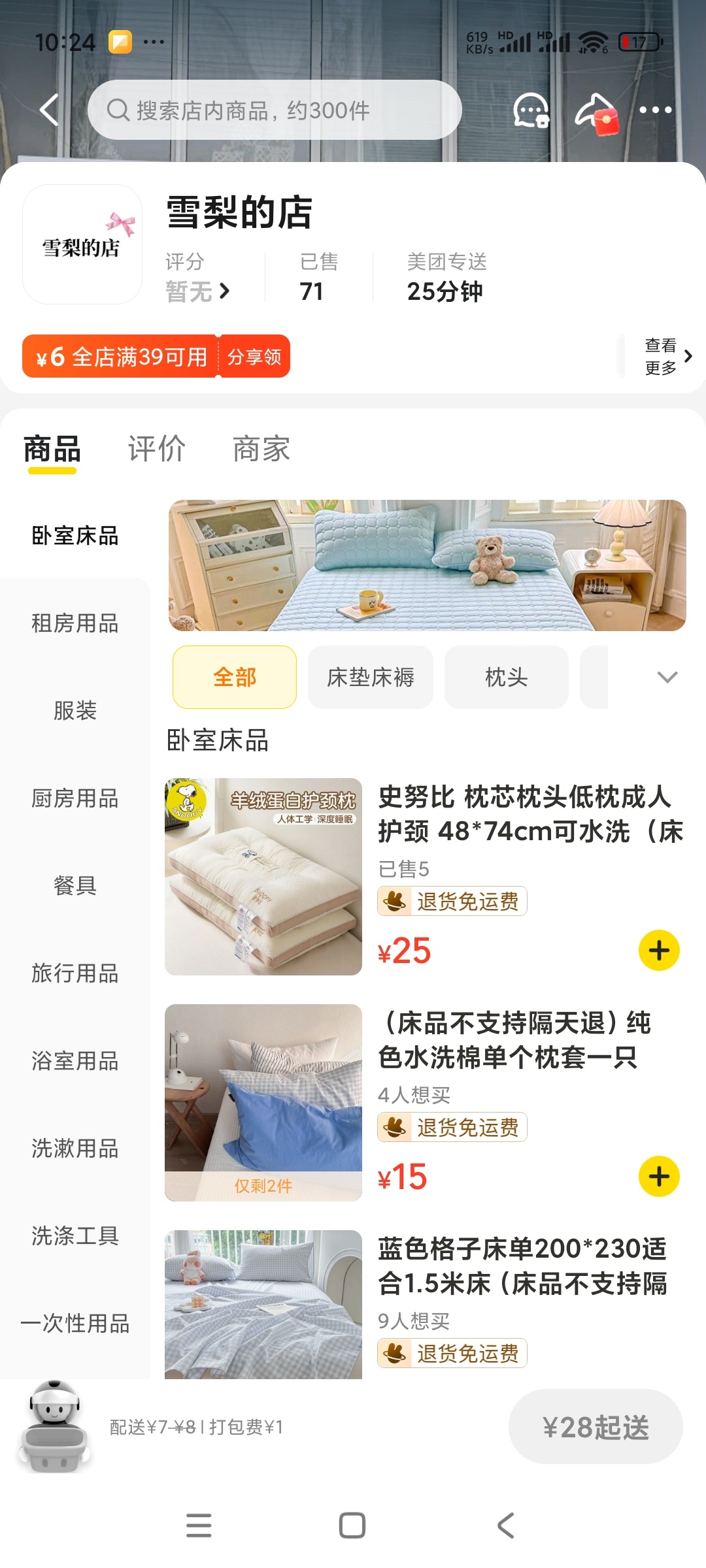Switch to the 商家 tab
The image size is (706, 1568).
pyautogui.click(x=261, y=449)
